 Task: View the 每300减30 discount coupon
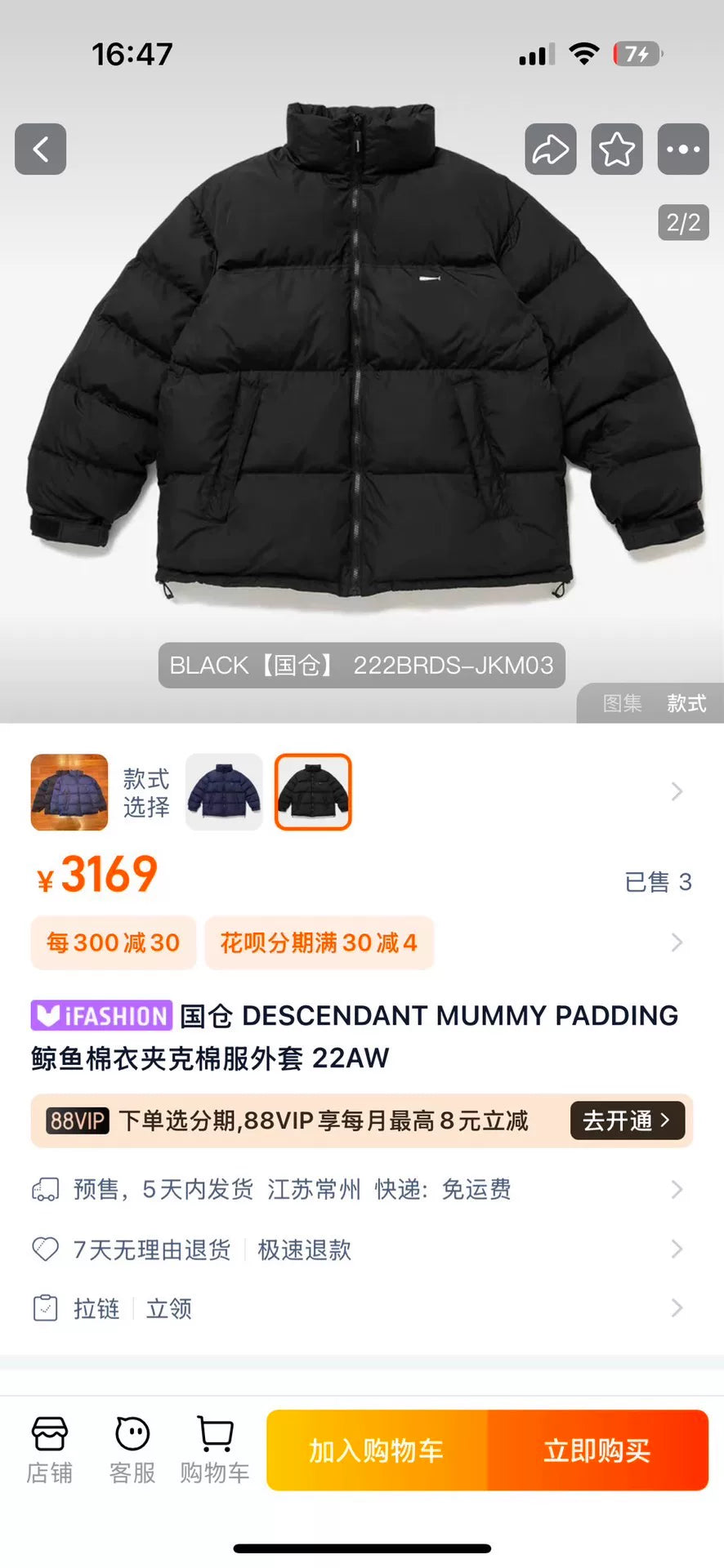114,942
